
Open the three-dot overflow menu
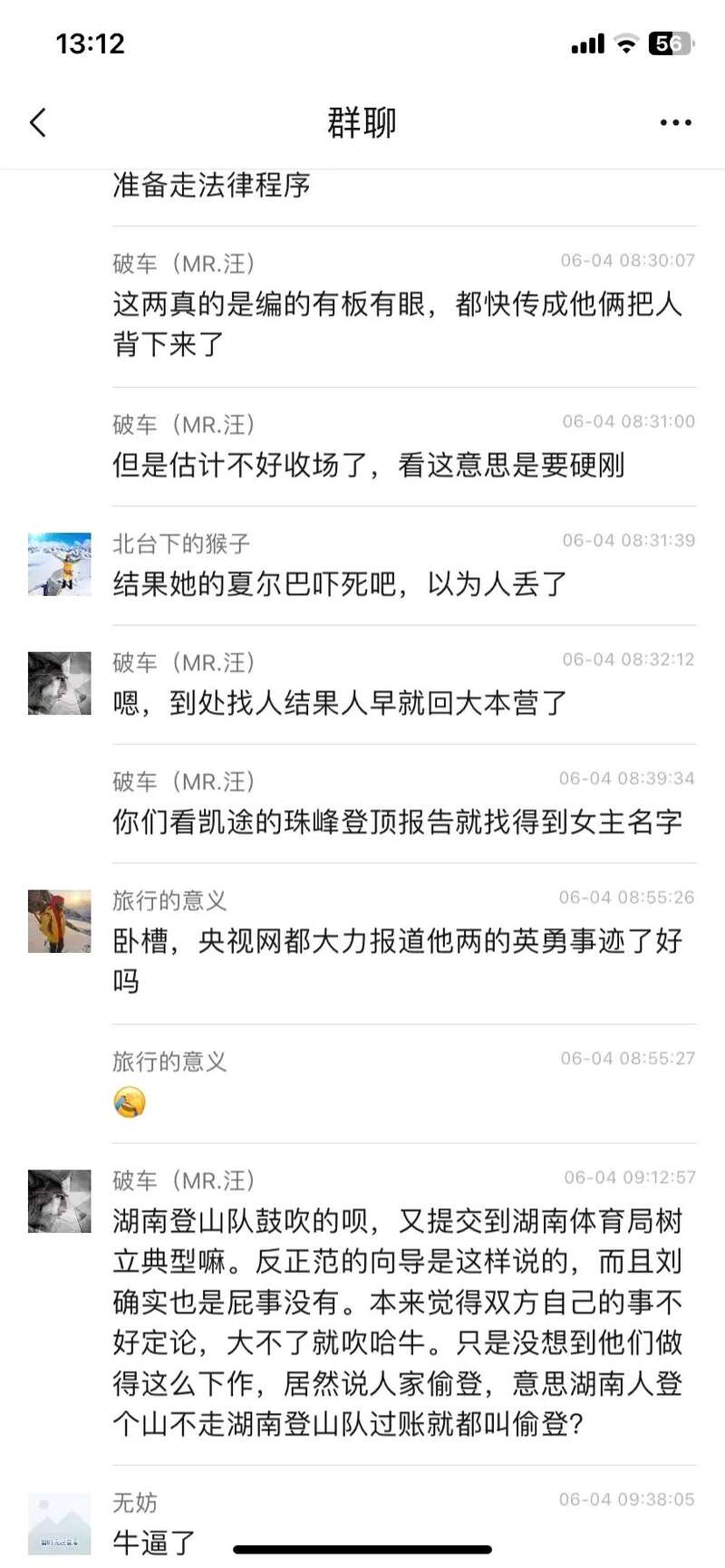click(x=675, y=122)
